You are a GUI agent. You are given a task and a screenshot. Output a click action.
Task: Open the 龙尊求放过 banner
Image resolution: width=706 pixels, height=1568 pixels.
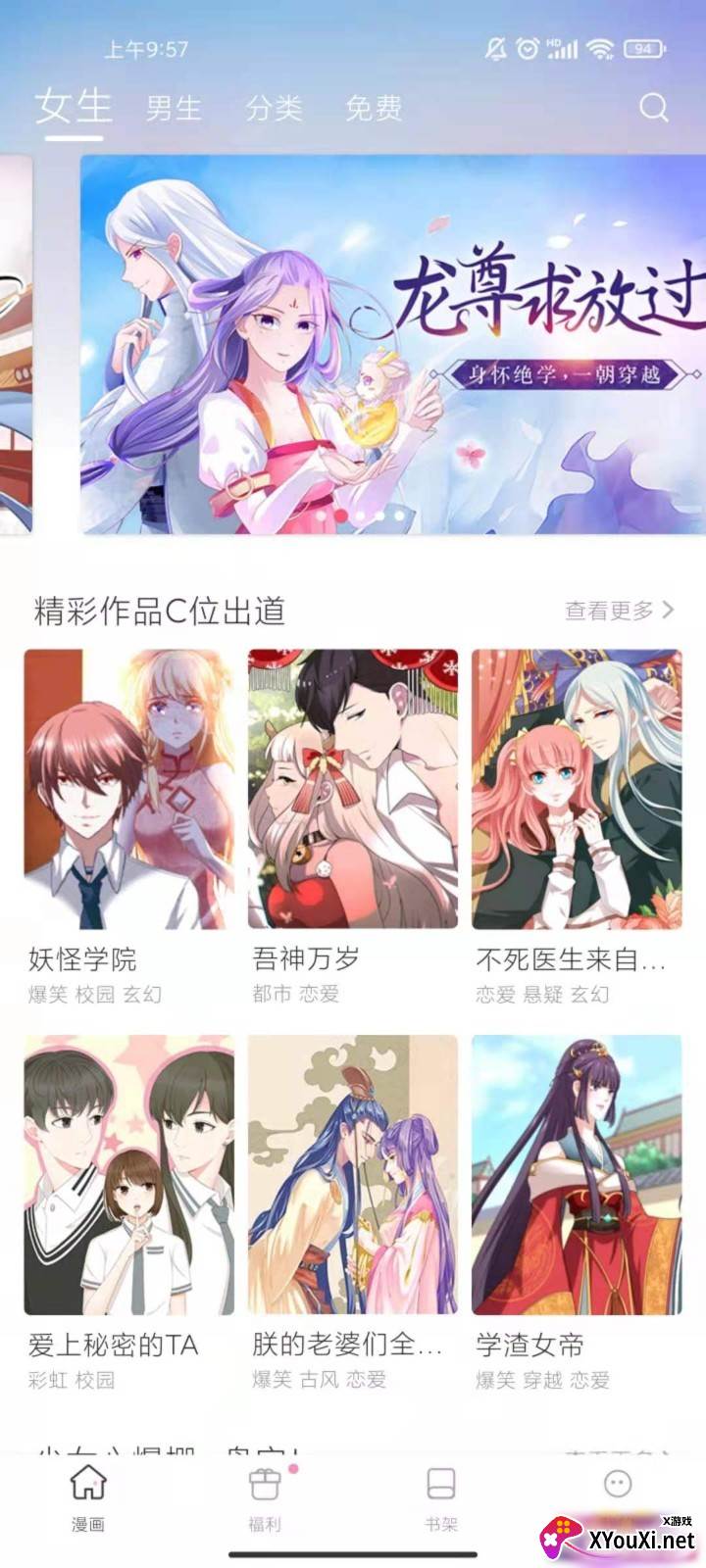click(x=392, y=343)
